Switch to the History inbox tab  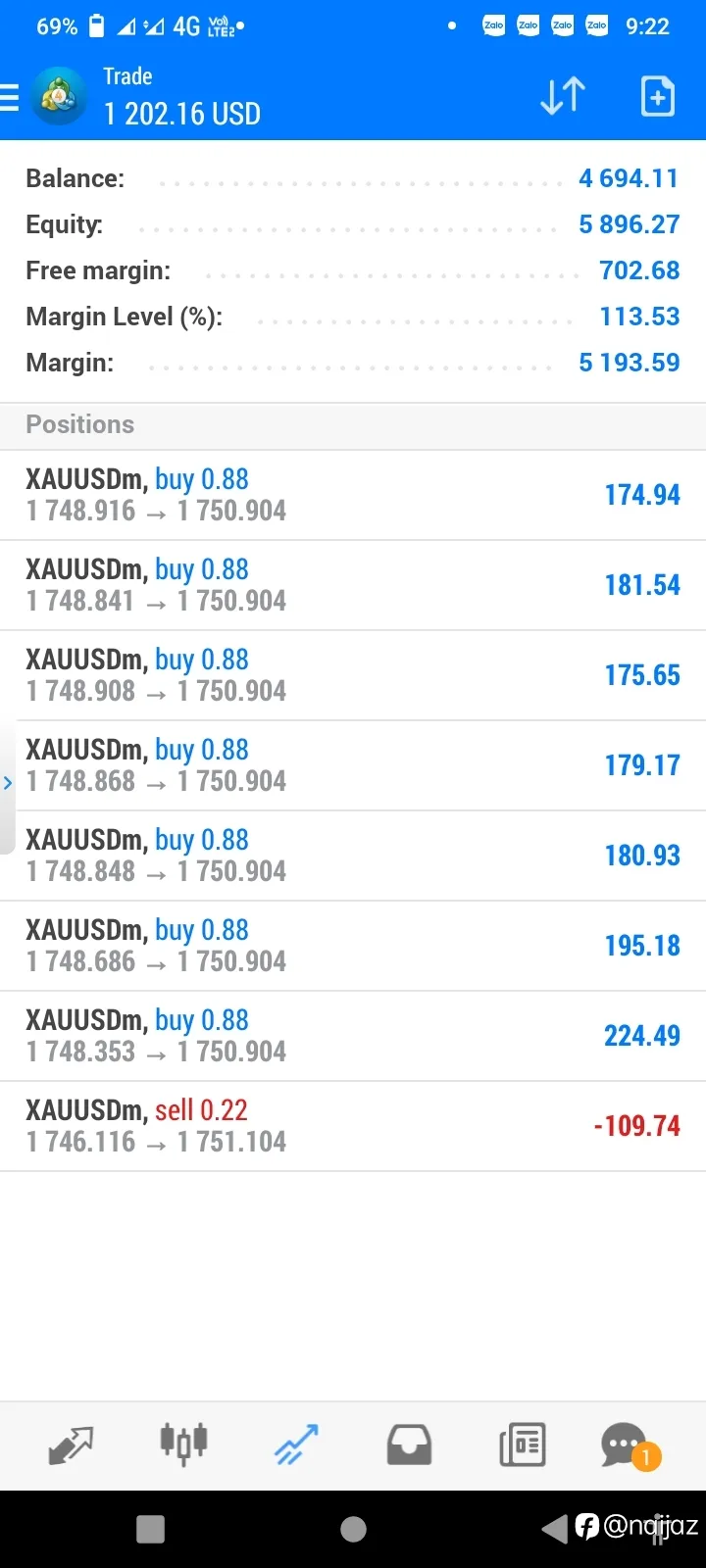tap(409, 1445)
